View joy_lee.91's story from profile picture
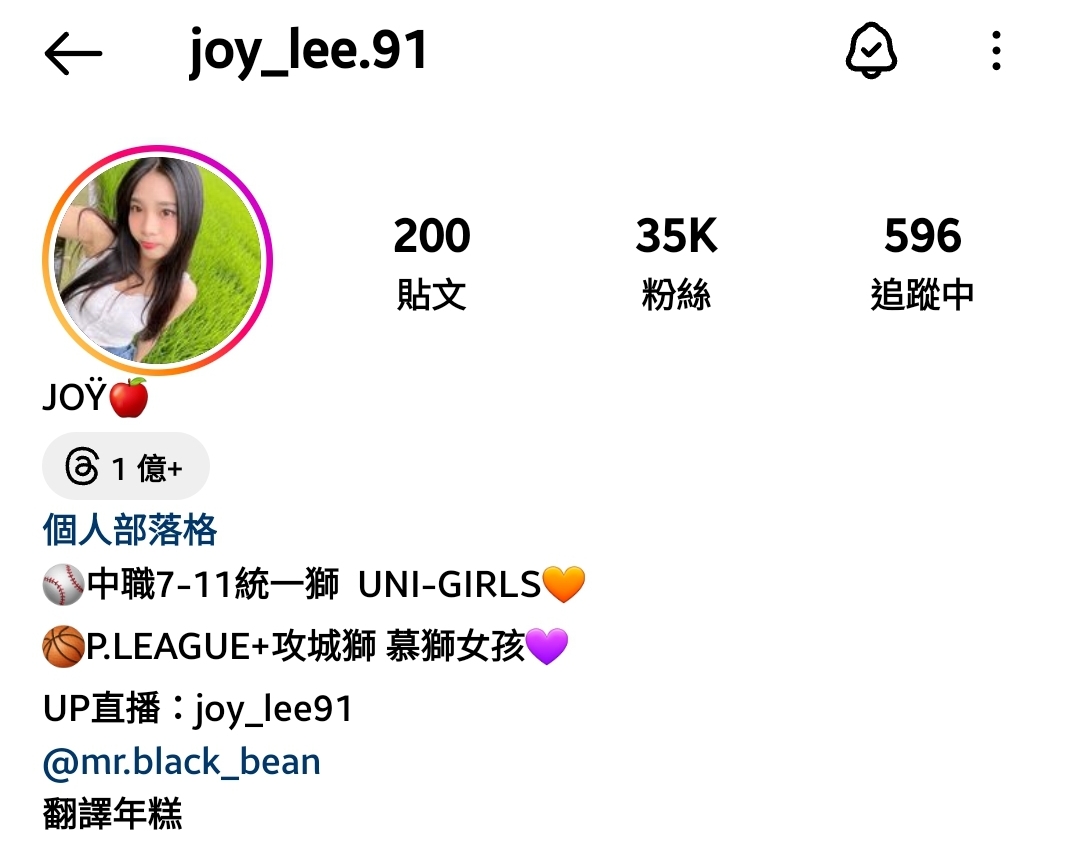 pyautogui.click(x=157, y=260)
